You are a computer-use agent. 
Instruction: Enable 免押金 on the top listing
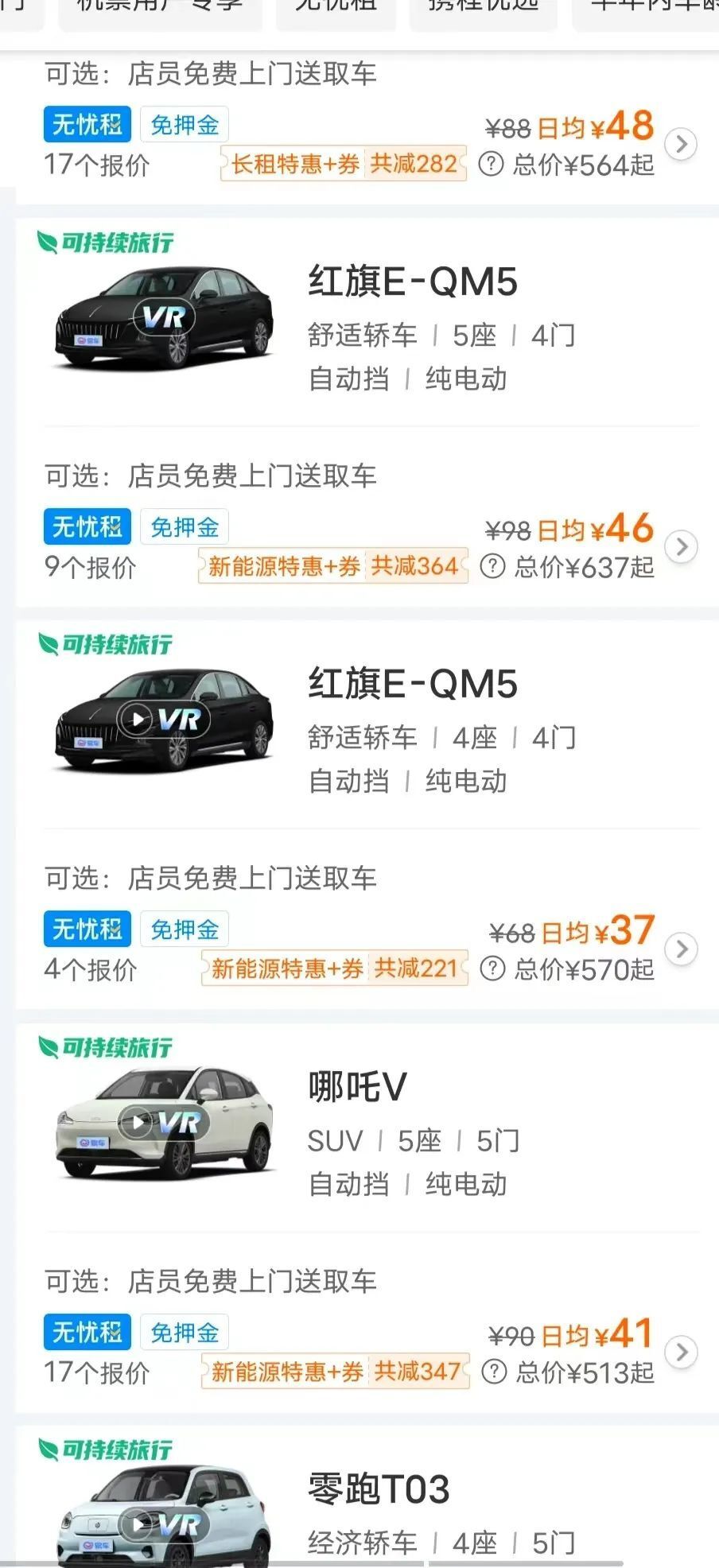click(184, 124)
